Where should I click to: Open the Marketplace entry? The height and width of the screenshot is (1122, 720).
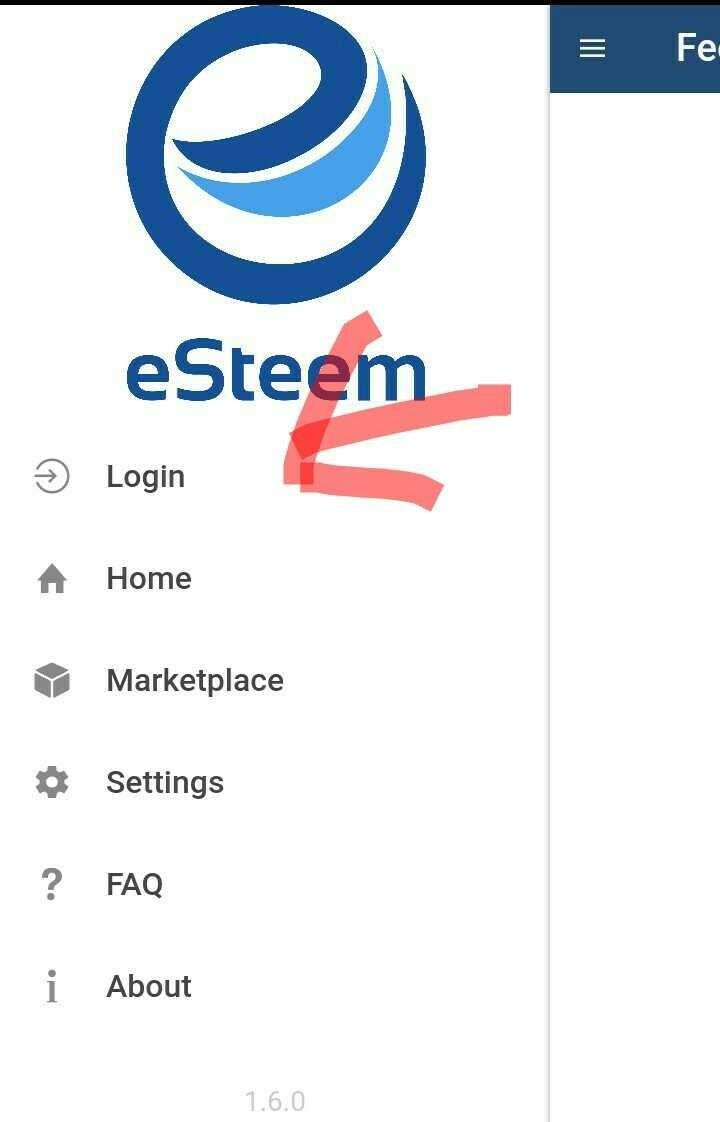tap(194, 681)
